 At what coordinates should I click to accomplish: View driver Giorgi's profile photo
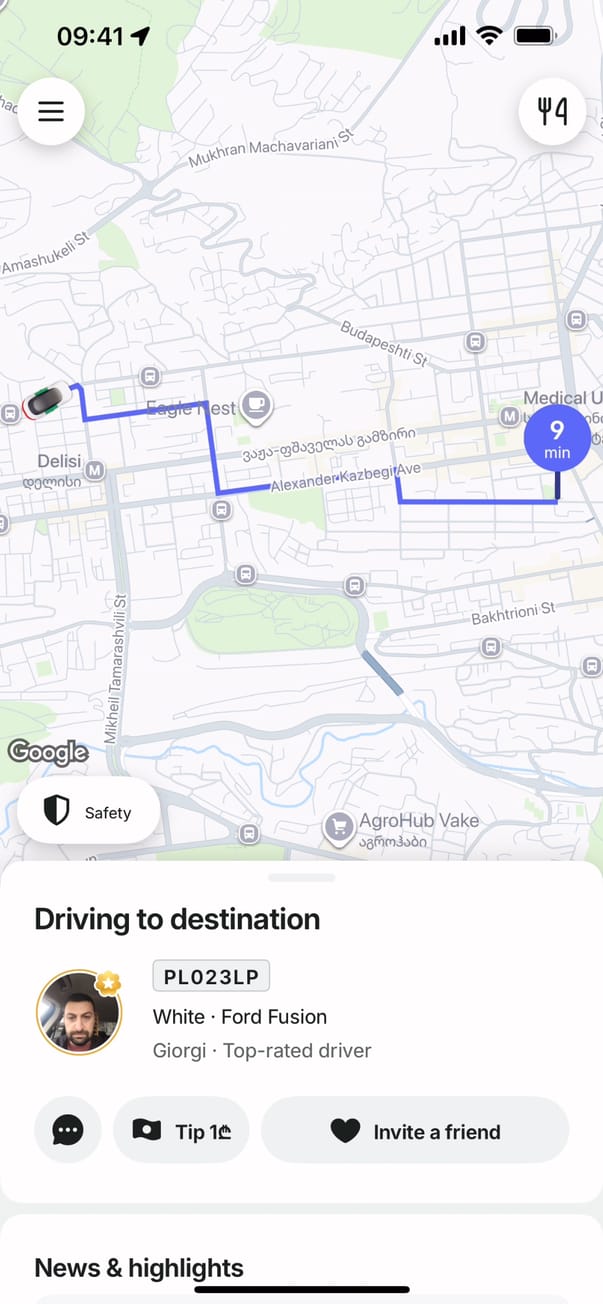pyautogui.click(x=79, y=1012)
